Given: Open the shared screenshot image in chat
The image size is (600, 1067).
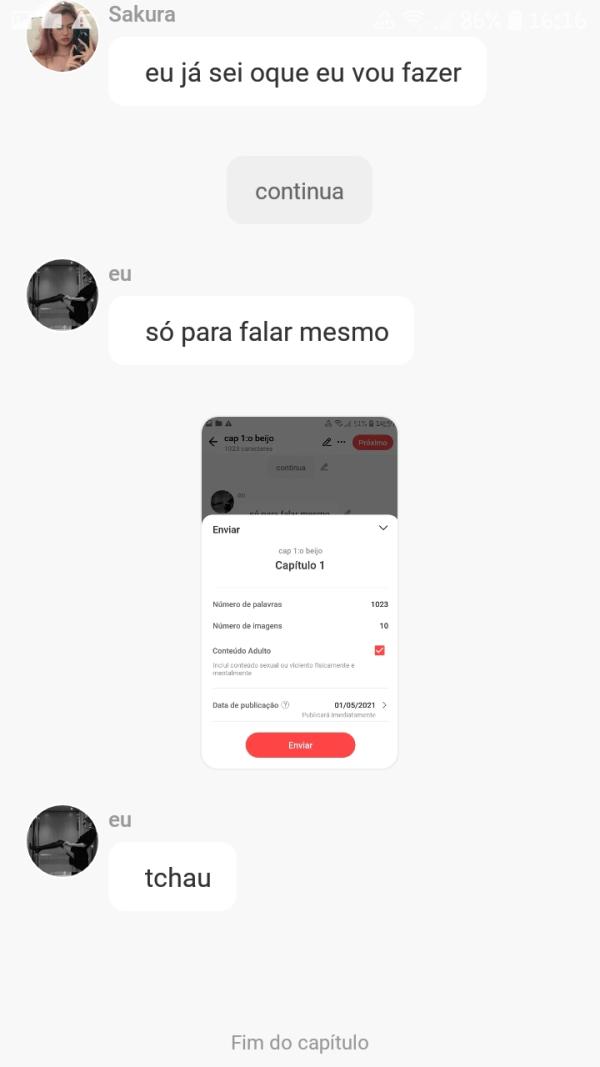Looking at the screenshot, I should pos(299,592).
